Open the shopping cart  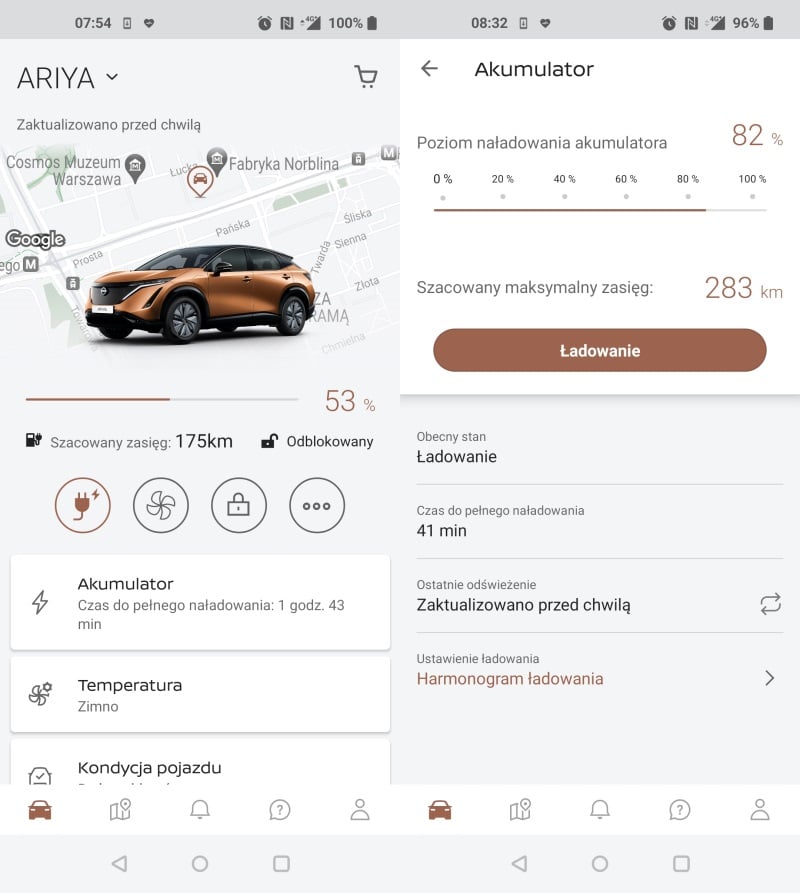[366, 77]
